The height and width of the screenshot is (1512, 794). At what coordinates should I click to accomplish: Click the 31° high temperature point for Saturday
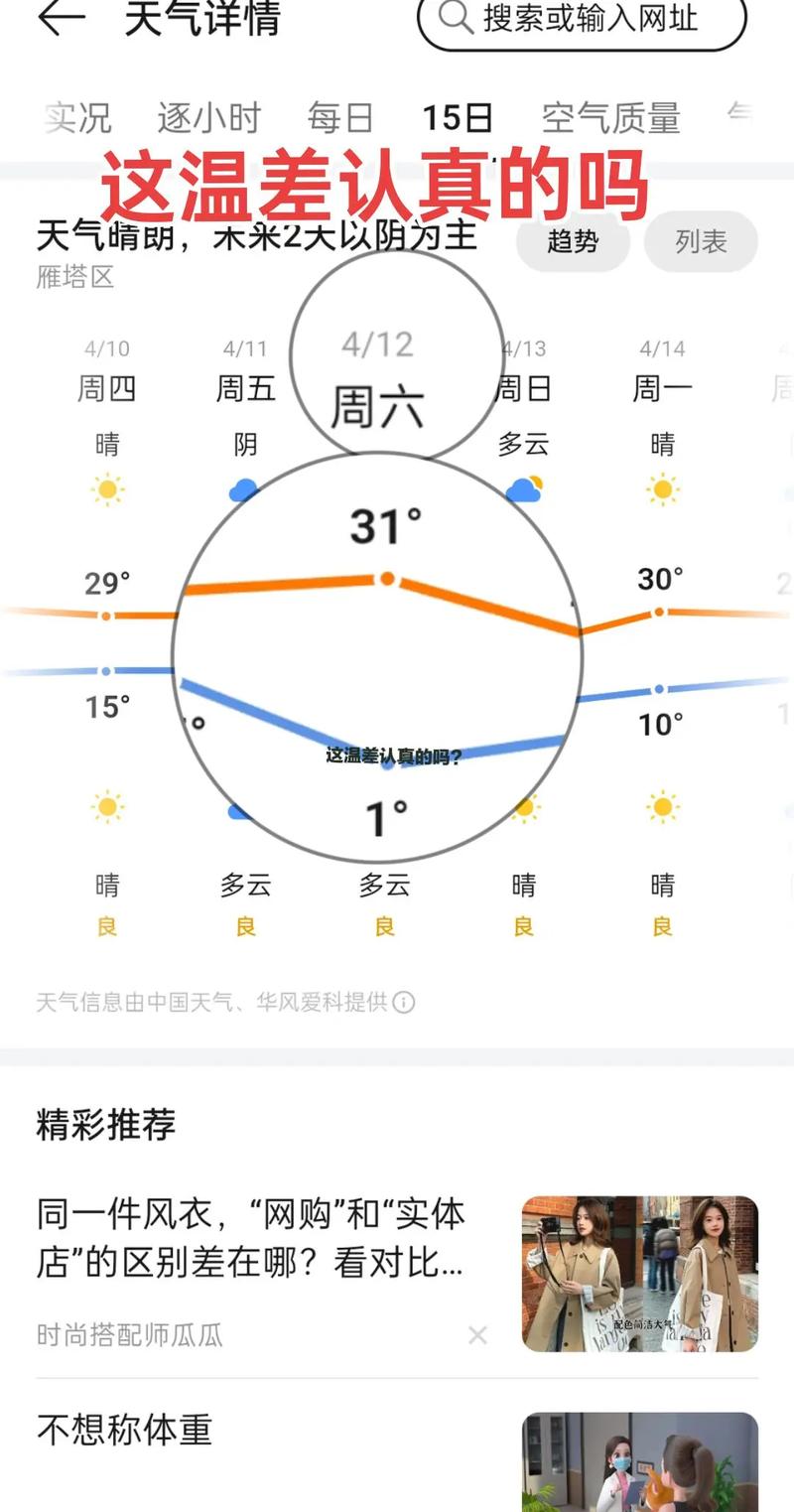pos(387,576)
